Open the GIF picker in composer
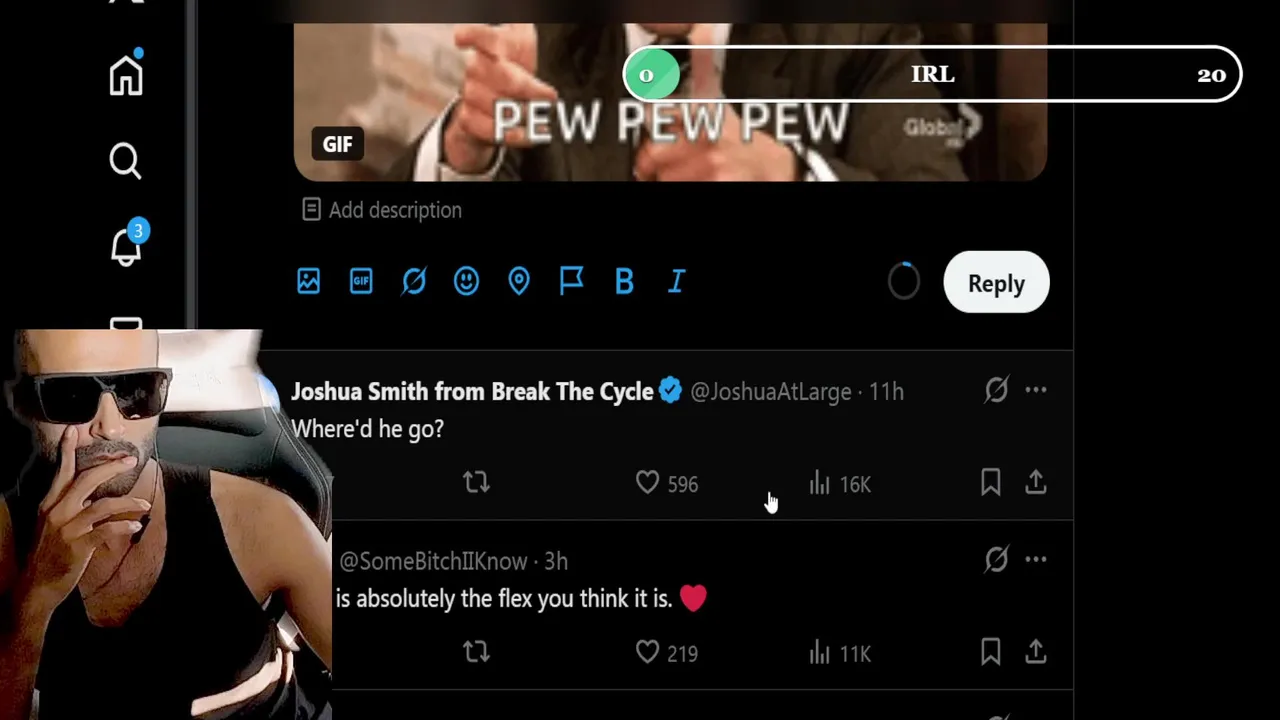 coord(361,282)
